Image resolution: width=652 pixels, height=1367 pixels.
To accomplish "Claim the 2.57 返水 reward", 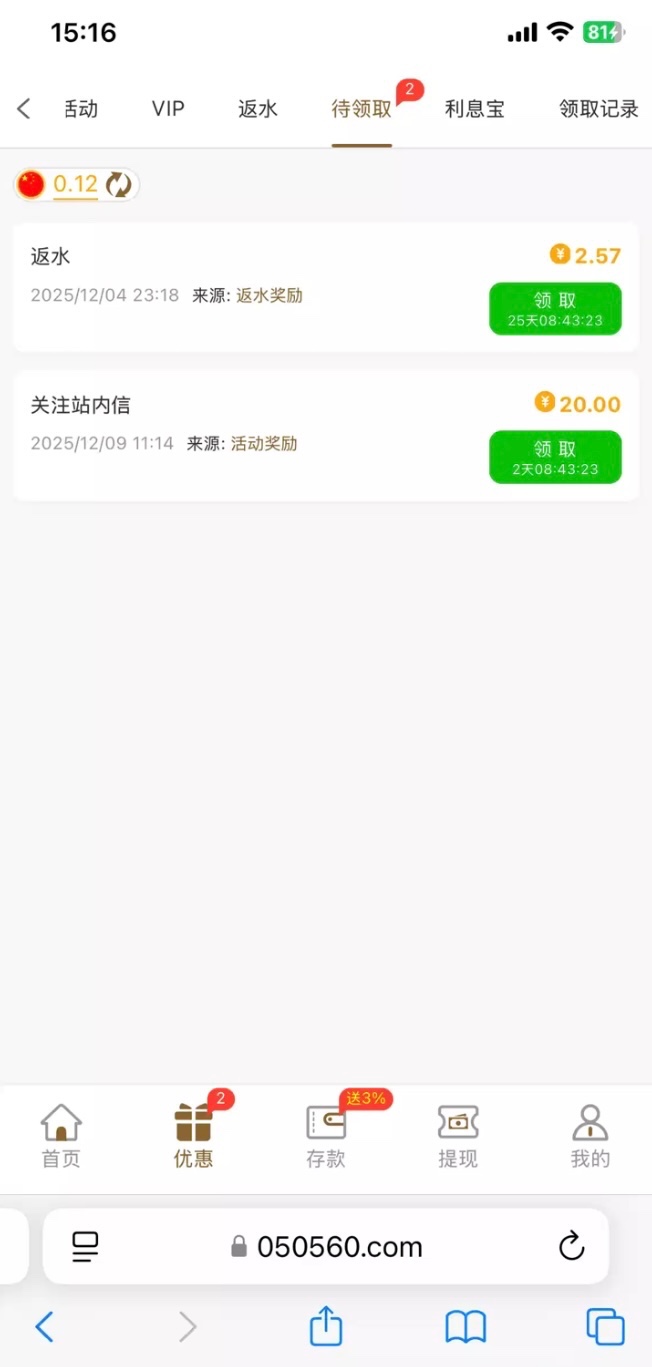I will tap(555, 308).
